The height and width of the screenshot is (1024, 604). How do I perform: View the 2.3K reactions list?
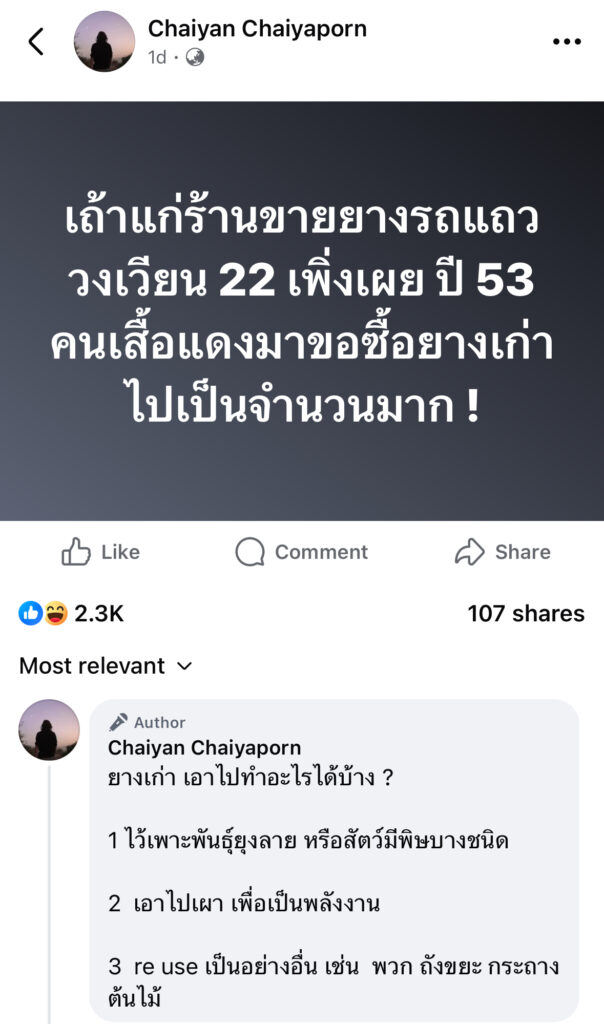click(x=71, y=613)
